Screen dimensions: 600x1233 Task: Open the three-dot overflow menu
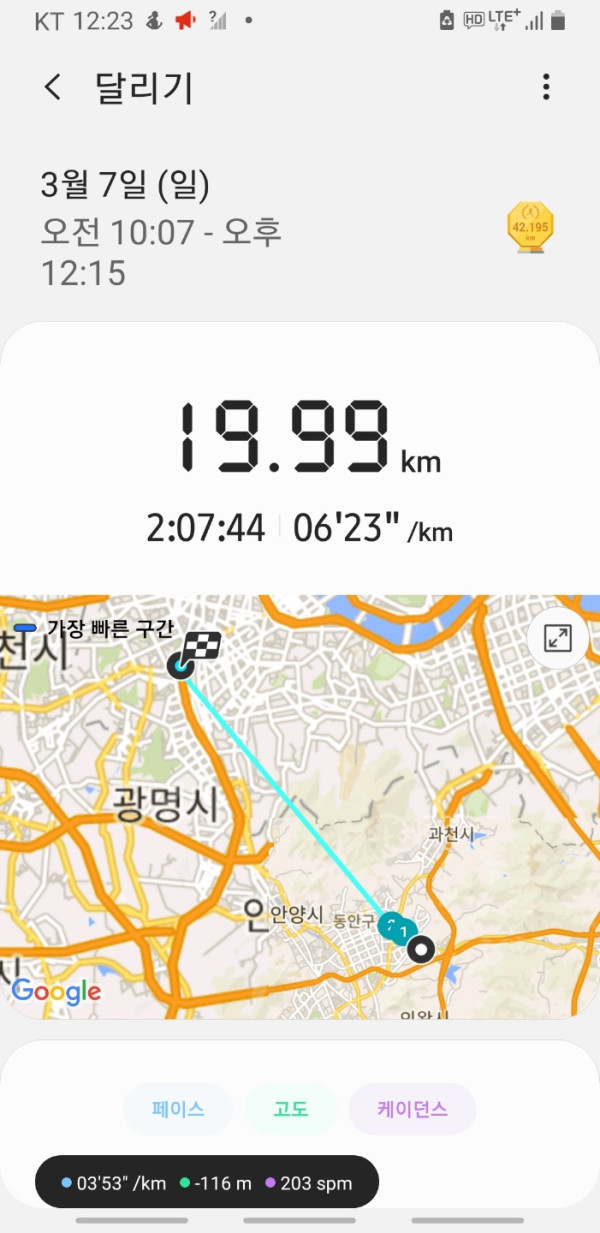tap(546, 87)
